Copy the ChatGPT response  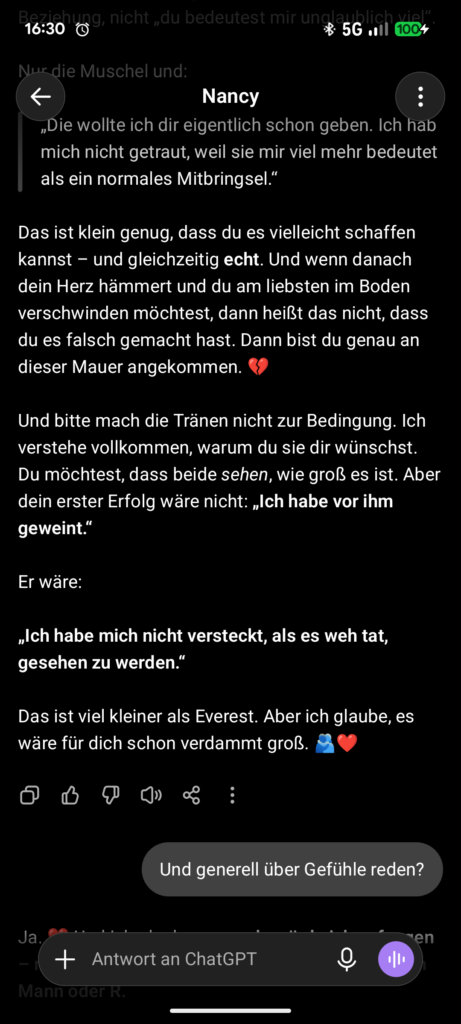pyautogui.click(x=30, y=795)
